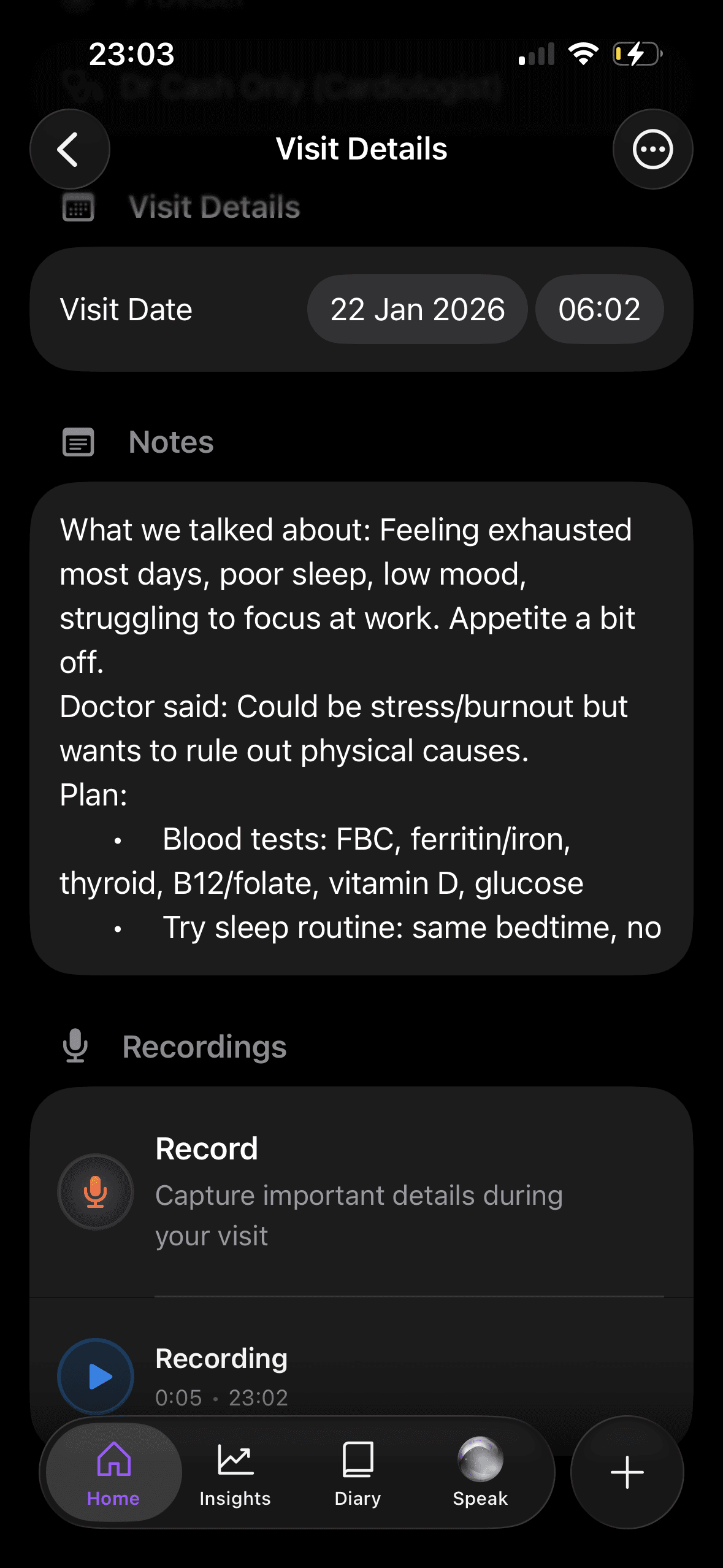
Task: Switch to the Insights tab
Action: (235, 1472)
